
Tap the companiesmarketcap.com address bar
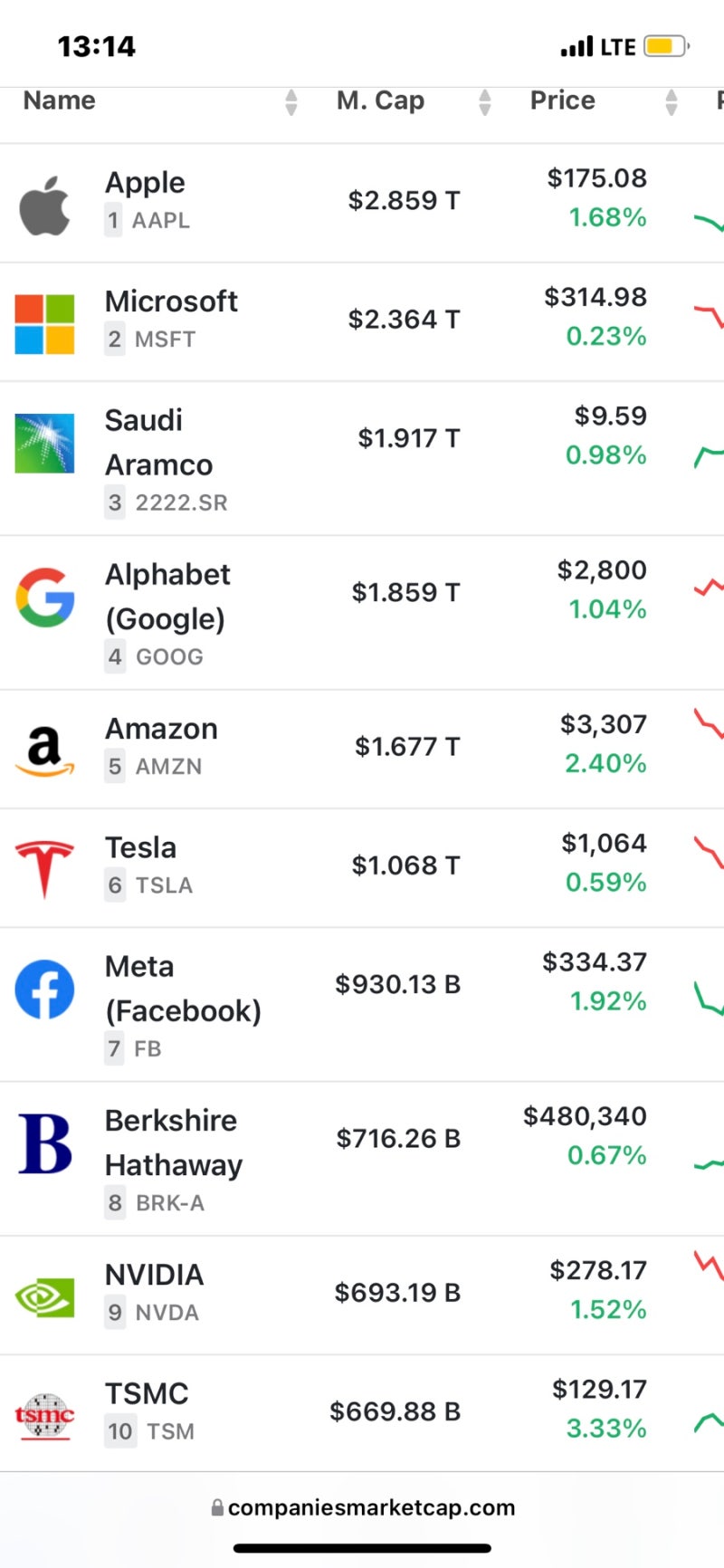click(x=363, y=1507)
